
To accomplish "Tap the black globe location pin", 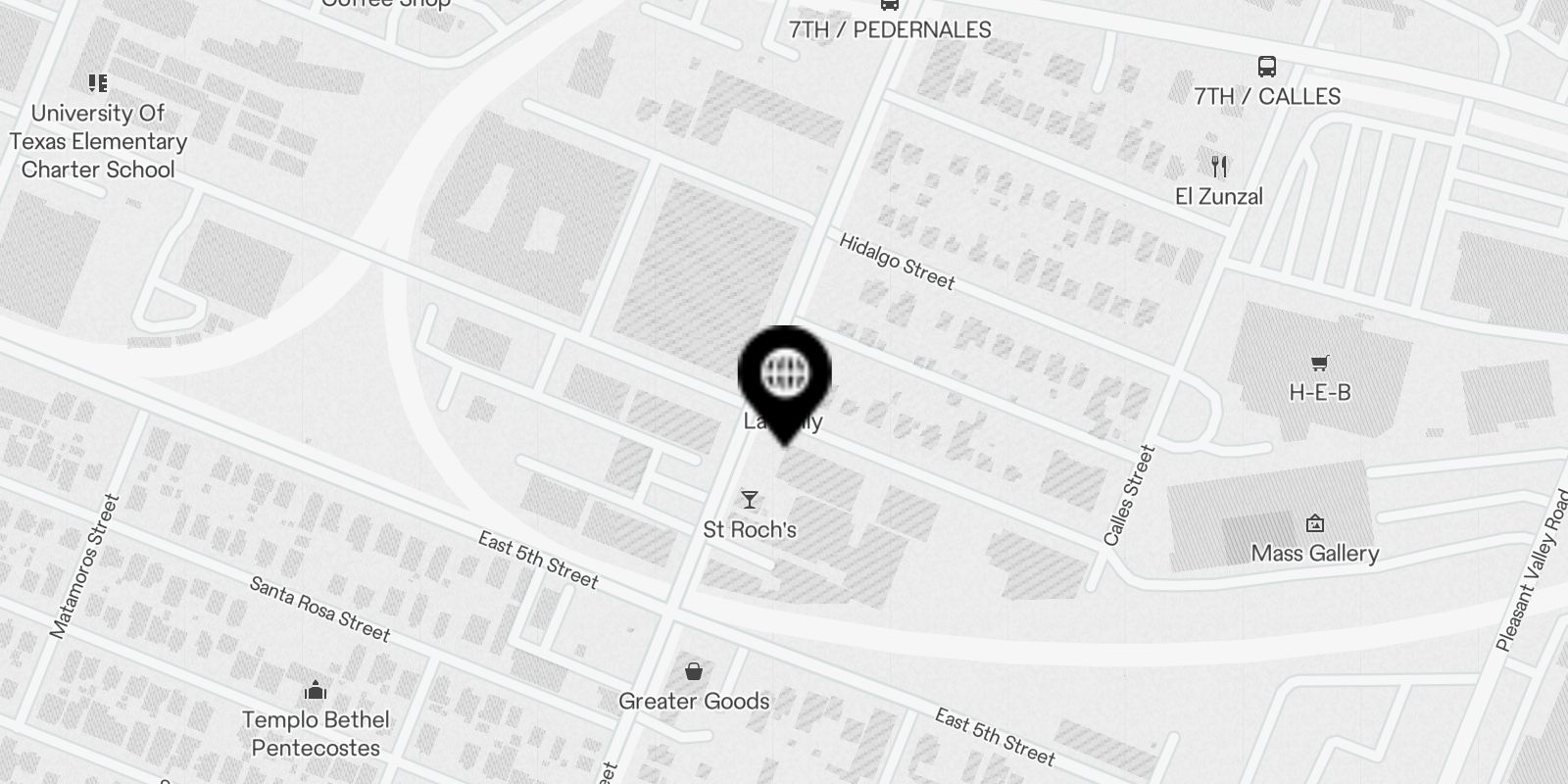I will click(784, 375).
